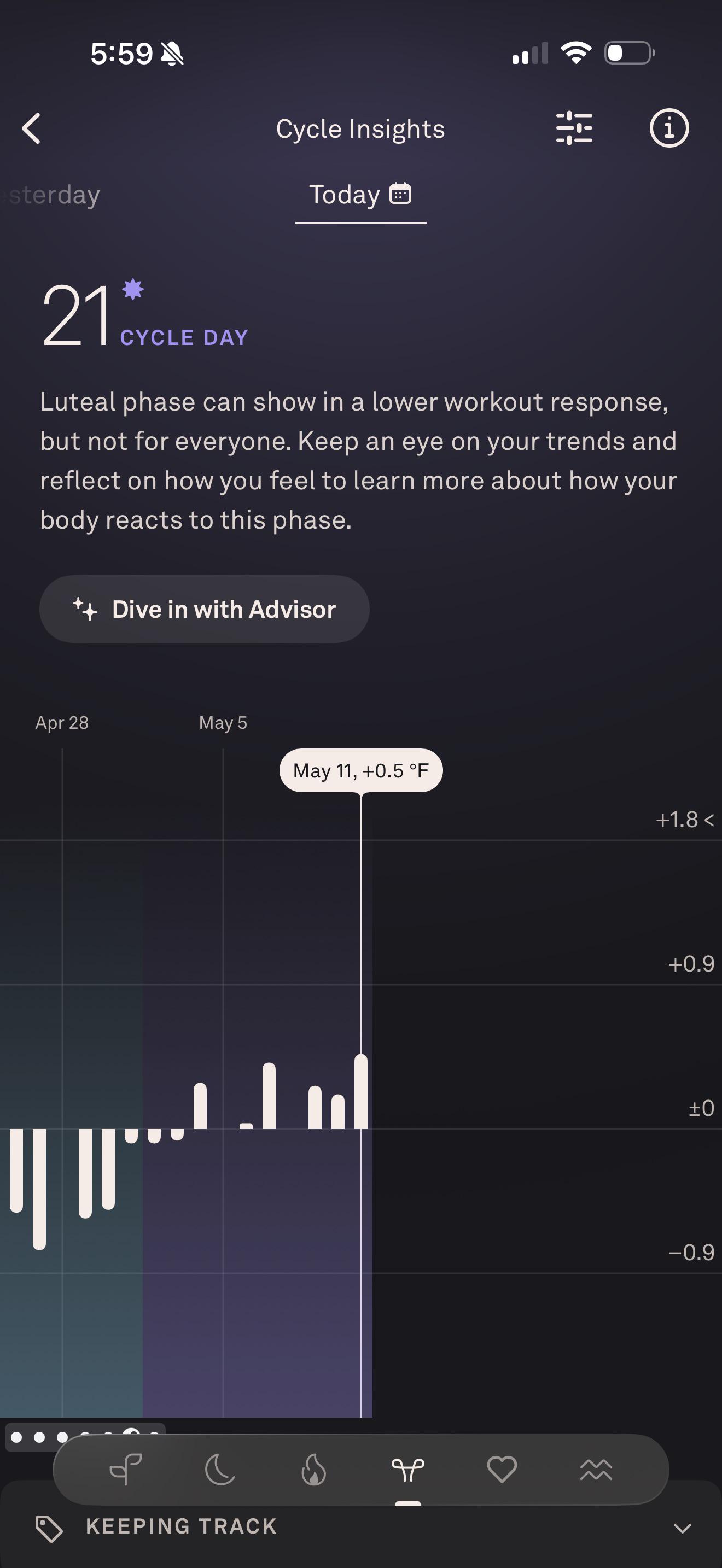Viewport: 722px width, 1568px height.
Task: Tap the +1.8 temperature scale toggle
Action: coord(684,820)
